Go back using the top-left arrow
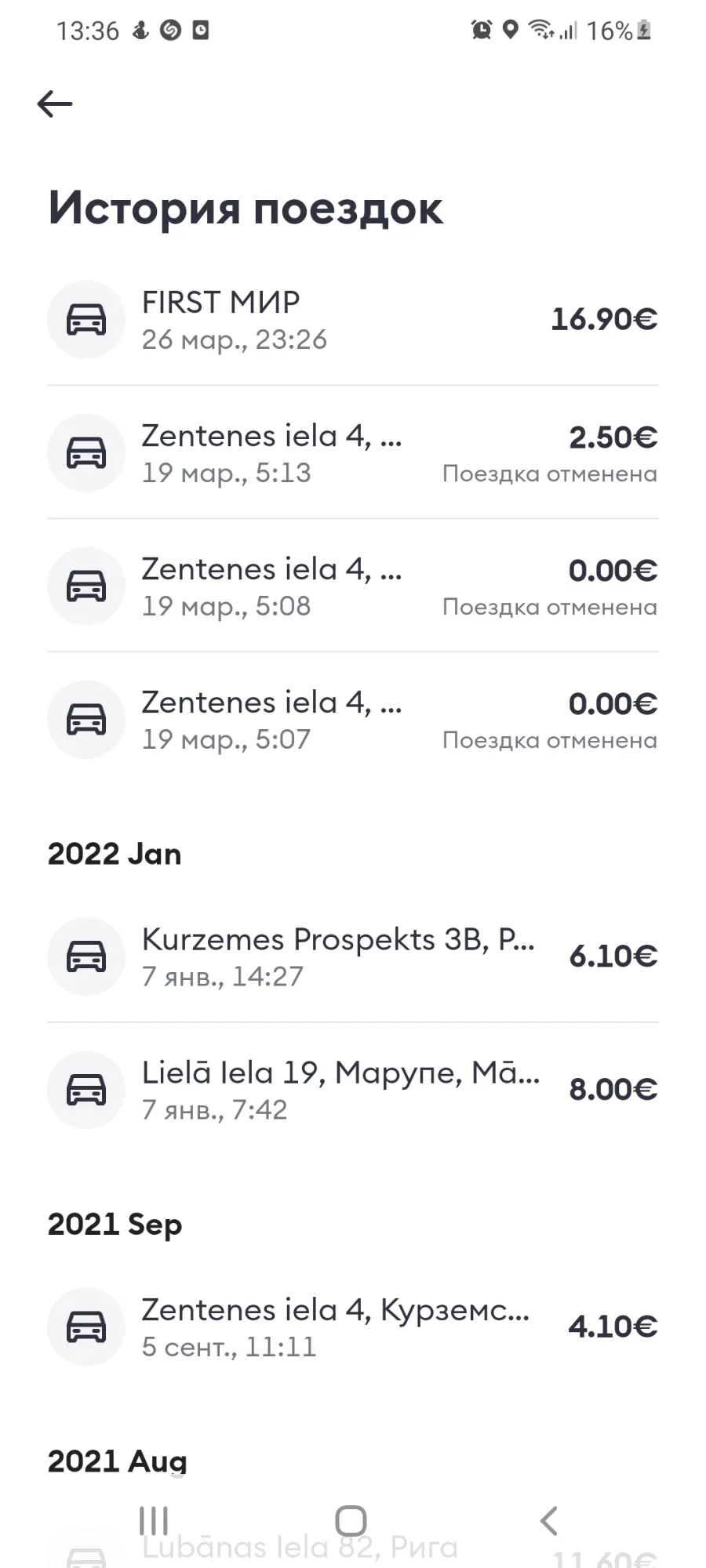The height and width of the screenshot is (1568, 706). coord(55,103)
